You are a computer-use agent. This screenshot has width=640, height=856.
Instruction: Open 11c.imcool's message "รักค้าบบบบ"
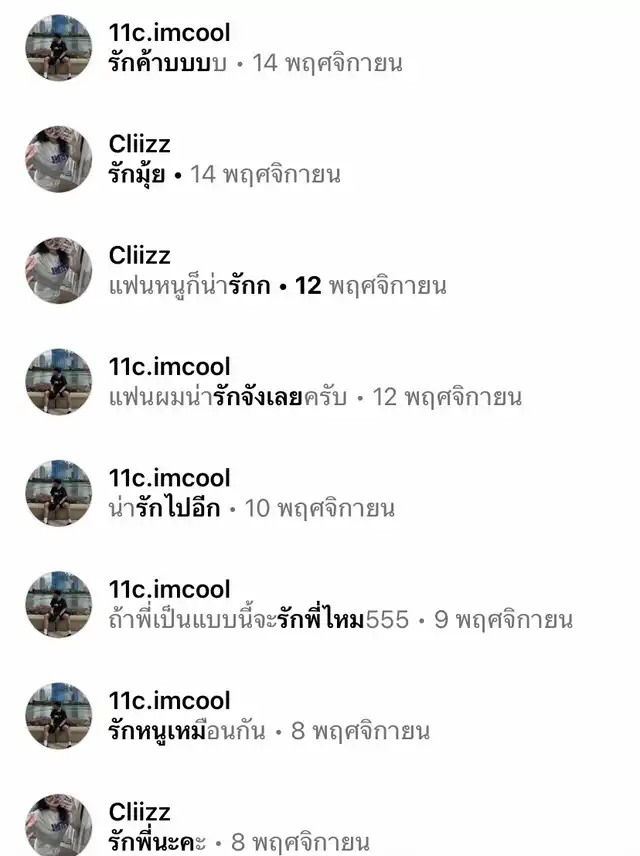pyautogui.click(x=168, y=63)
